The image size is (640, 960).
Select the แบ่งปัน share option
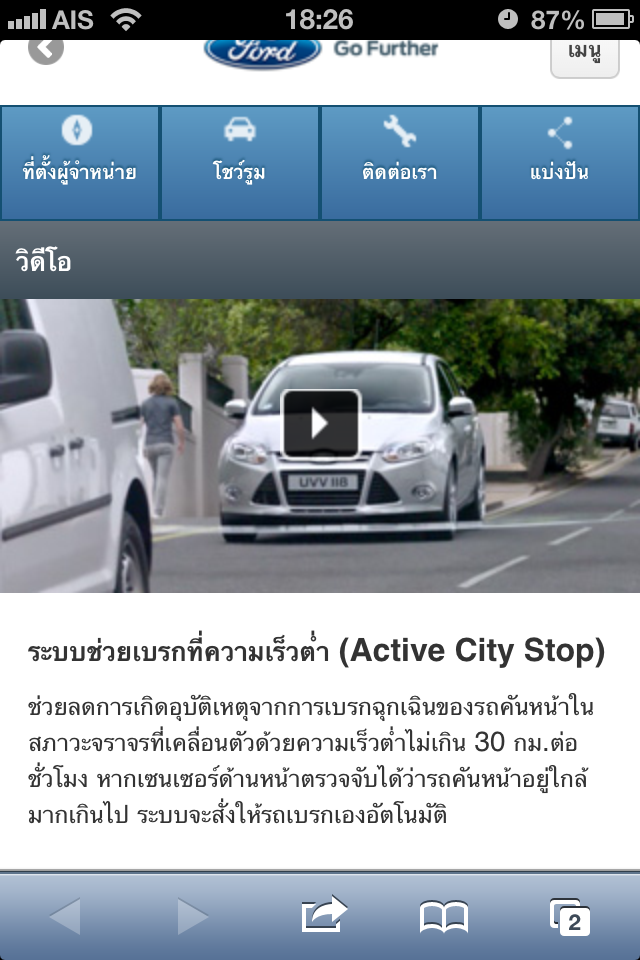click(560, 162)
